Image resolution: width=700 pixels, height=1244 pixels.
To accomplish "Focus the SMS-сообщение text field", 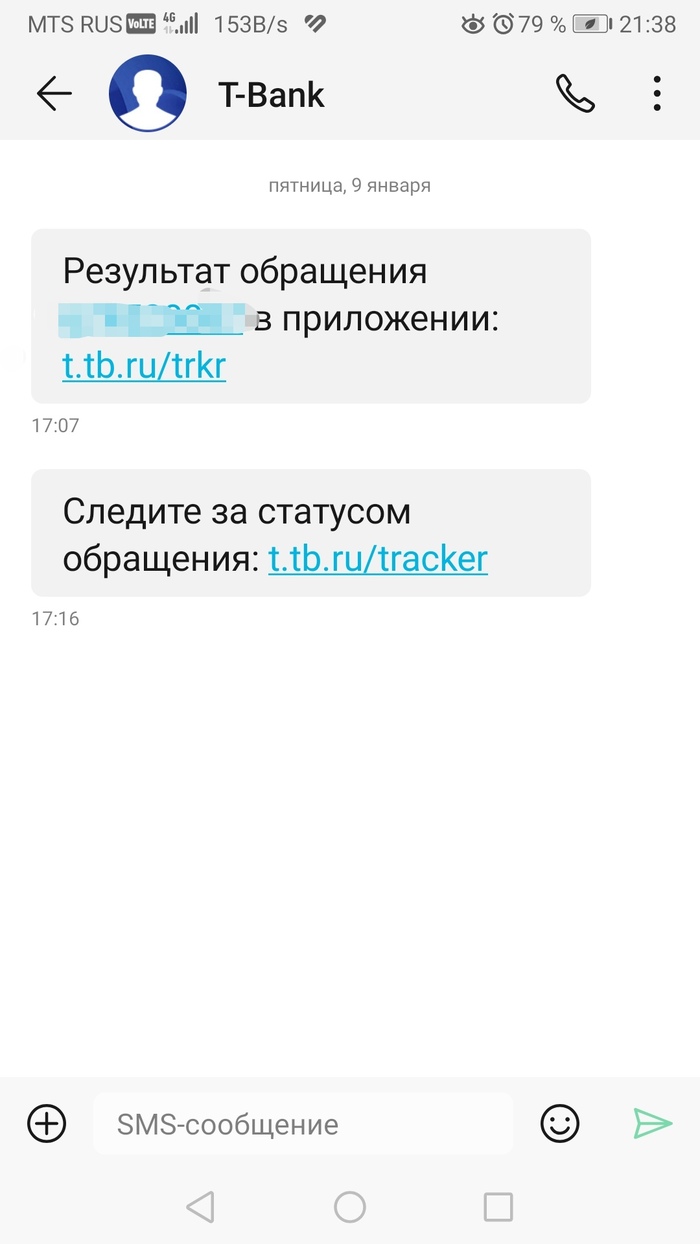I will click(x=300, y=1124).
